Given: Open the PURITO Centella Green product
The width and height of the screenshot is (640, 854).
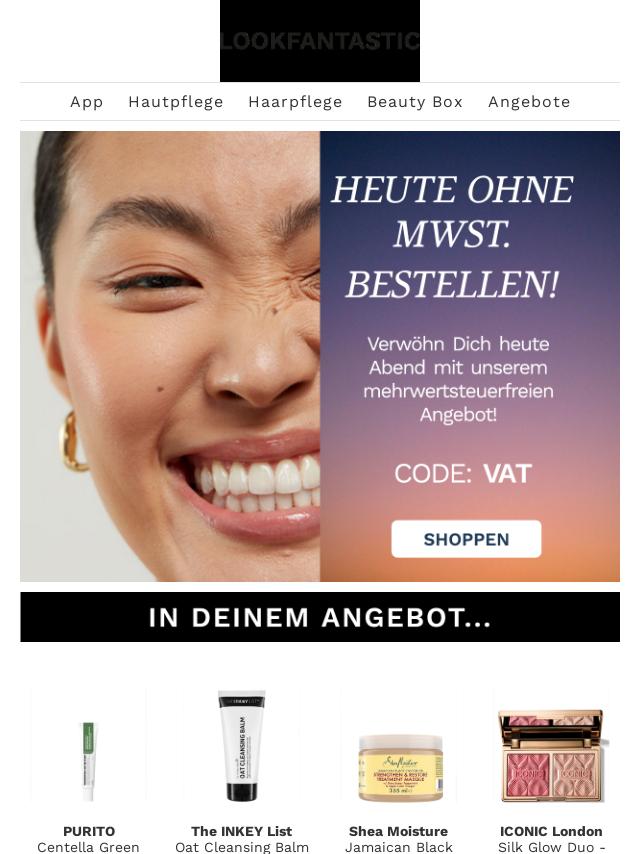Looking at the screenshot, I should 89,746.
